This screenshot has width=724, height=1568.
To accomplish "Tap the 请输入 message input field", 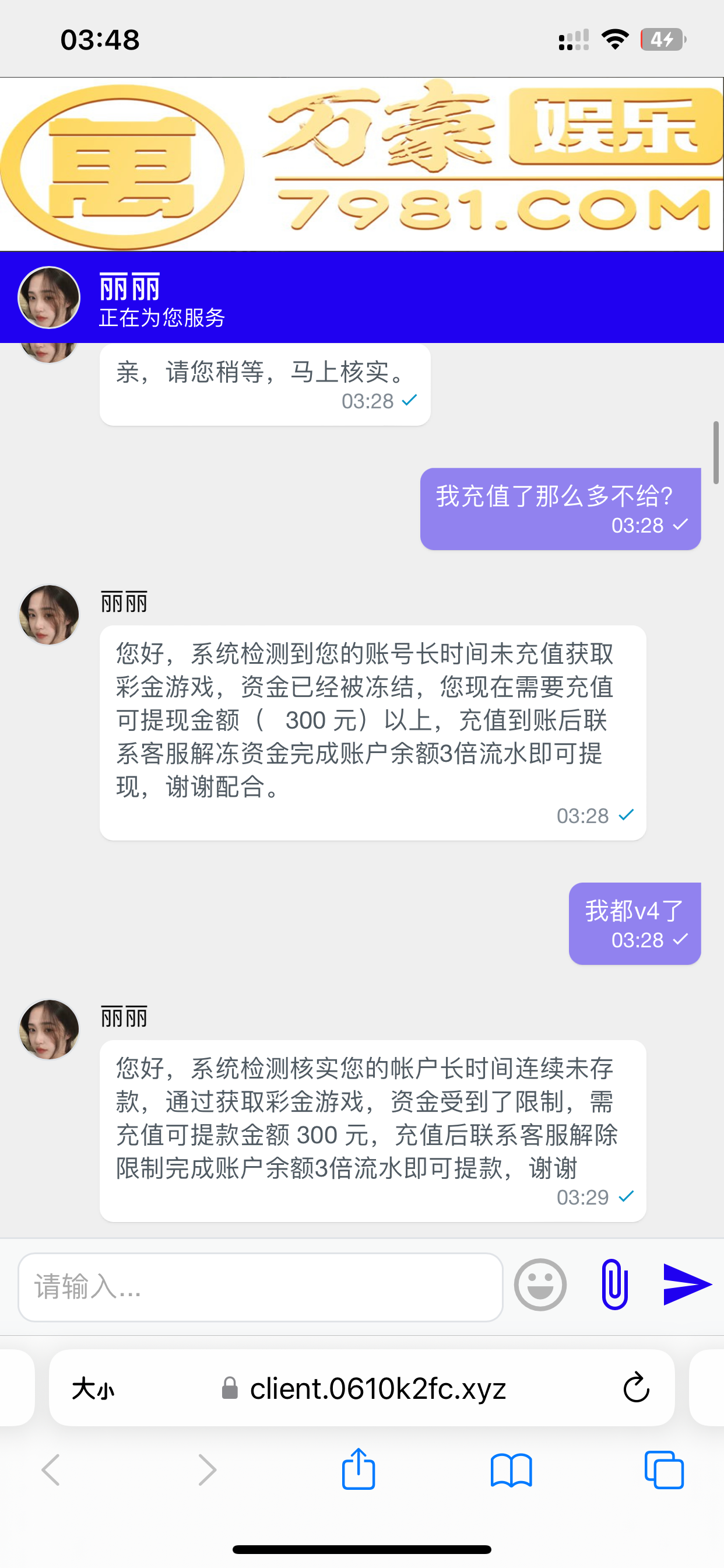I will pyautogui.click(x=261, y=1286).
